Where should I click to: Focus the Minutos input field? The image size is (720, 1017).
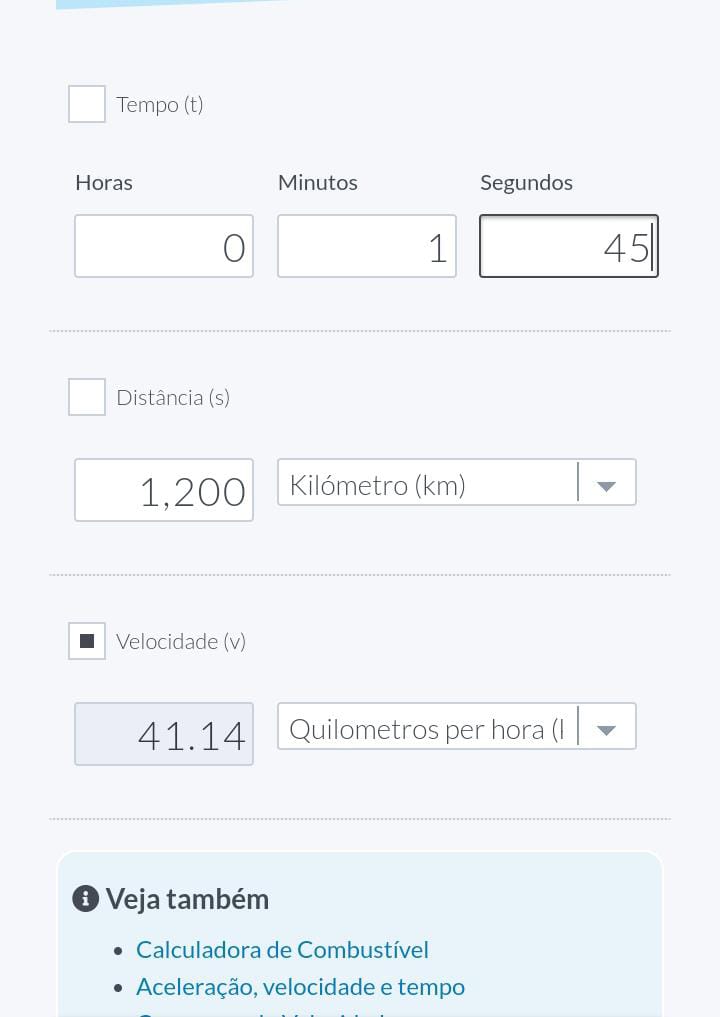(x=367, y=246)
